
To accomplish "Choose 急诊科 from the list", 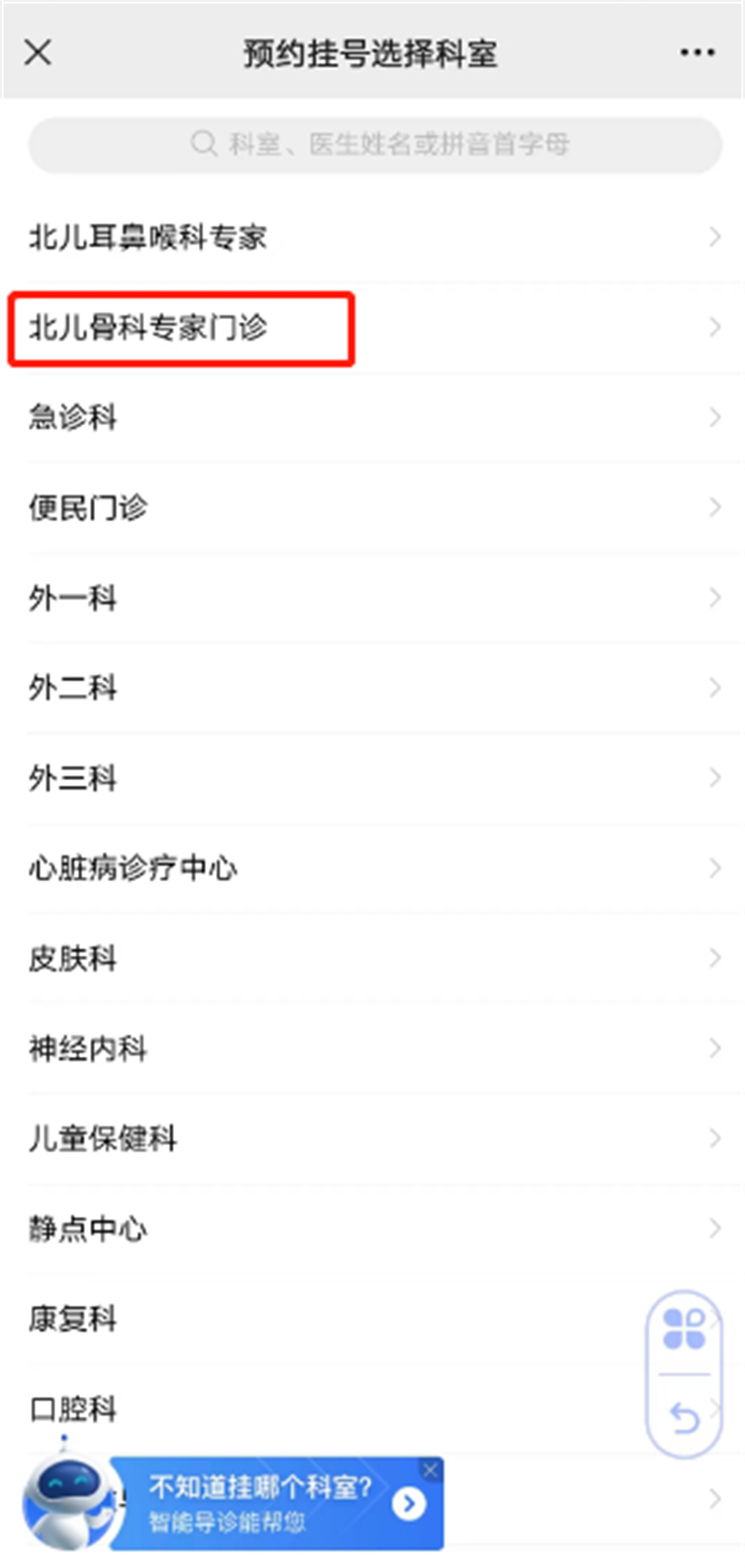I will [x=372, y=417].
